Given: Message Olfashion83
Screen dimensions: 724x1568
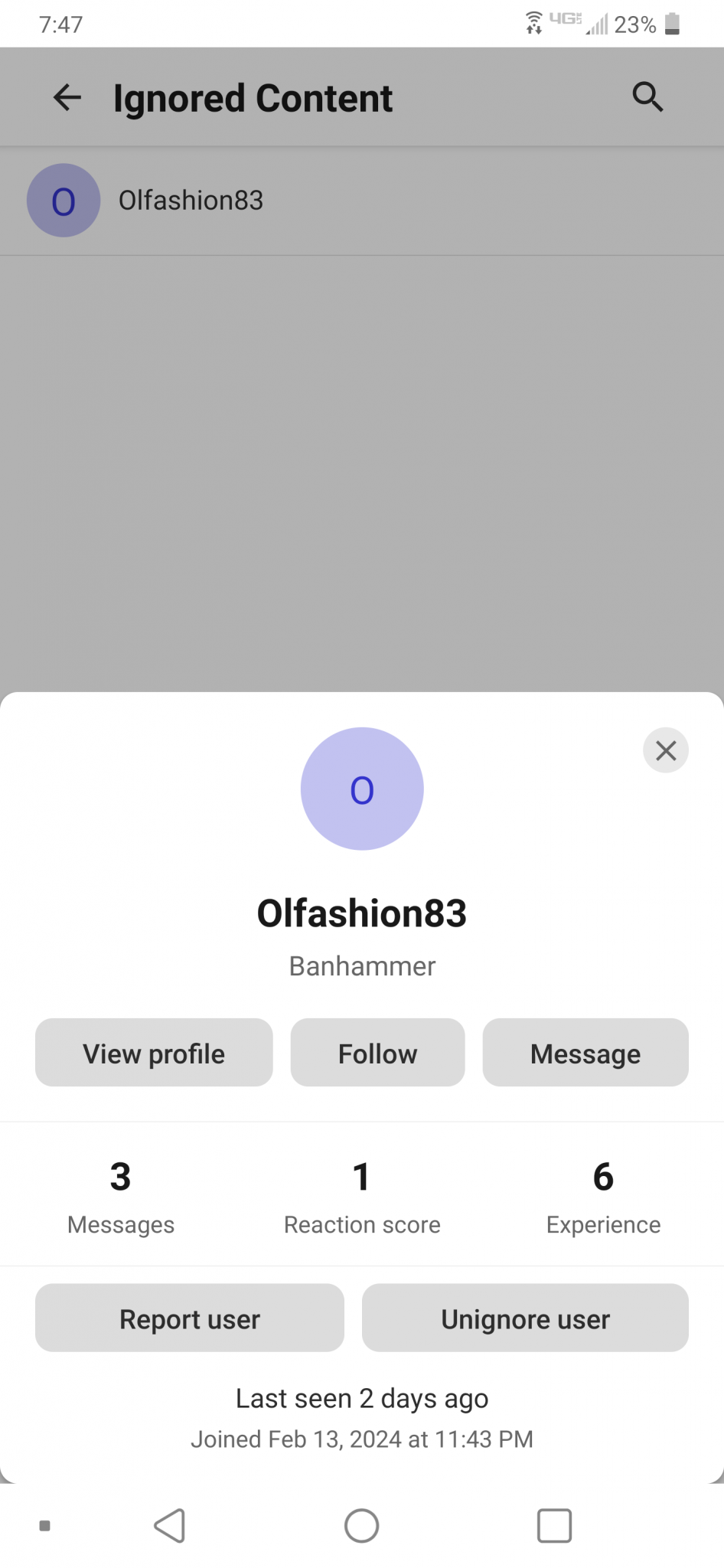Looking at the screenshot, I should coord(585,1053).
